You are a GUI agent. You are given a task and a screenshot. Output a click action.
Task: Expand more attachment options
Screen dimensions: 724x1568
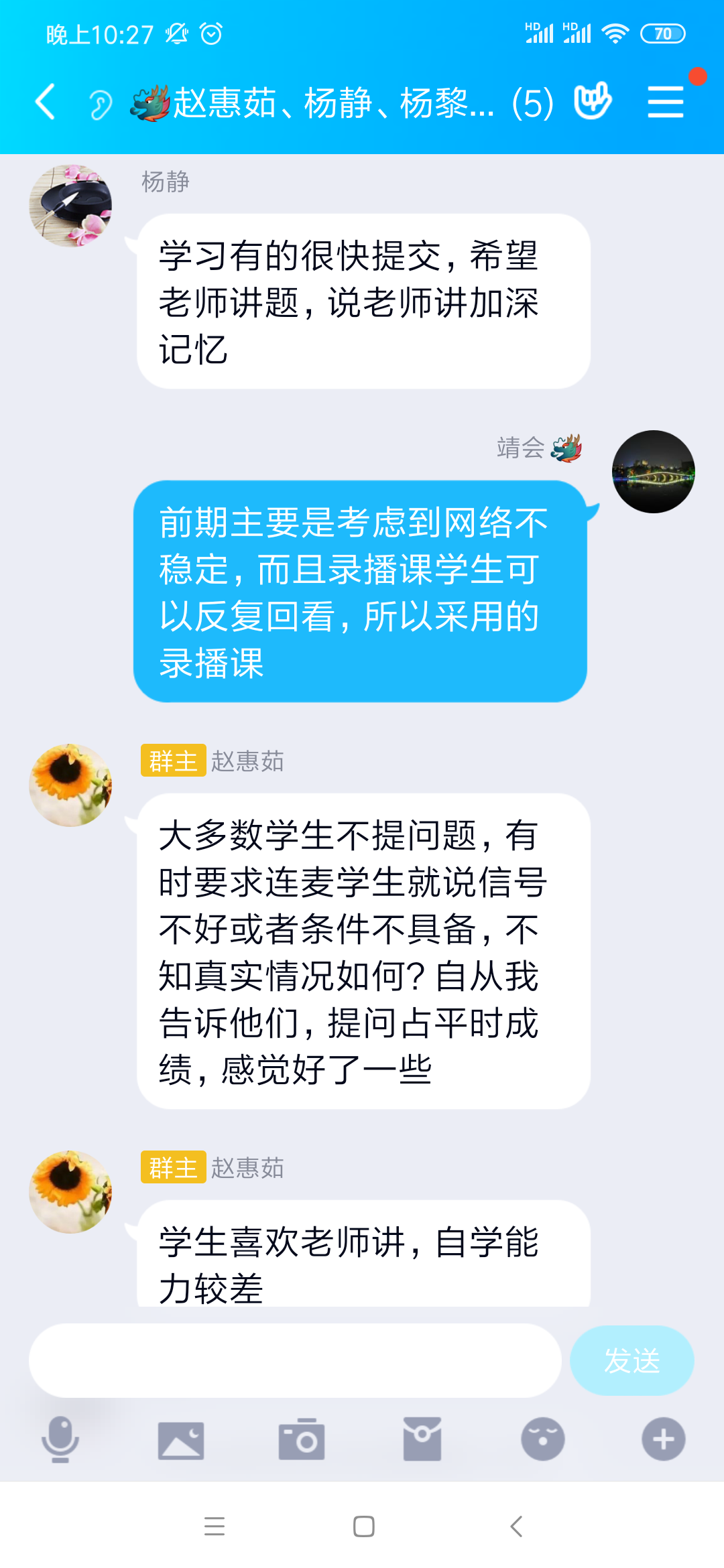(x=664, y=1439)
